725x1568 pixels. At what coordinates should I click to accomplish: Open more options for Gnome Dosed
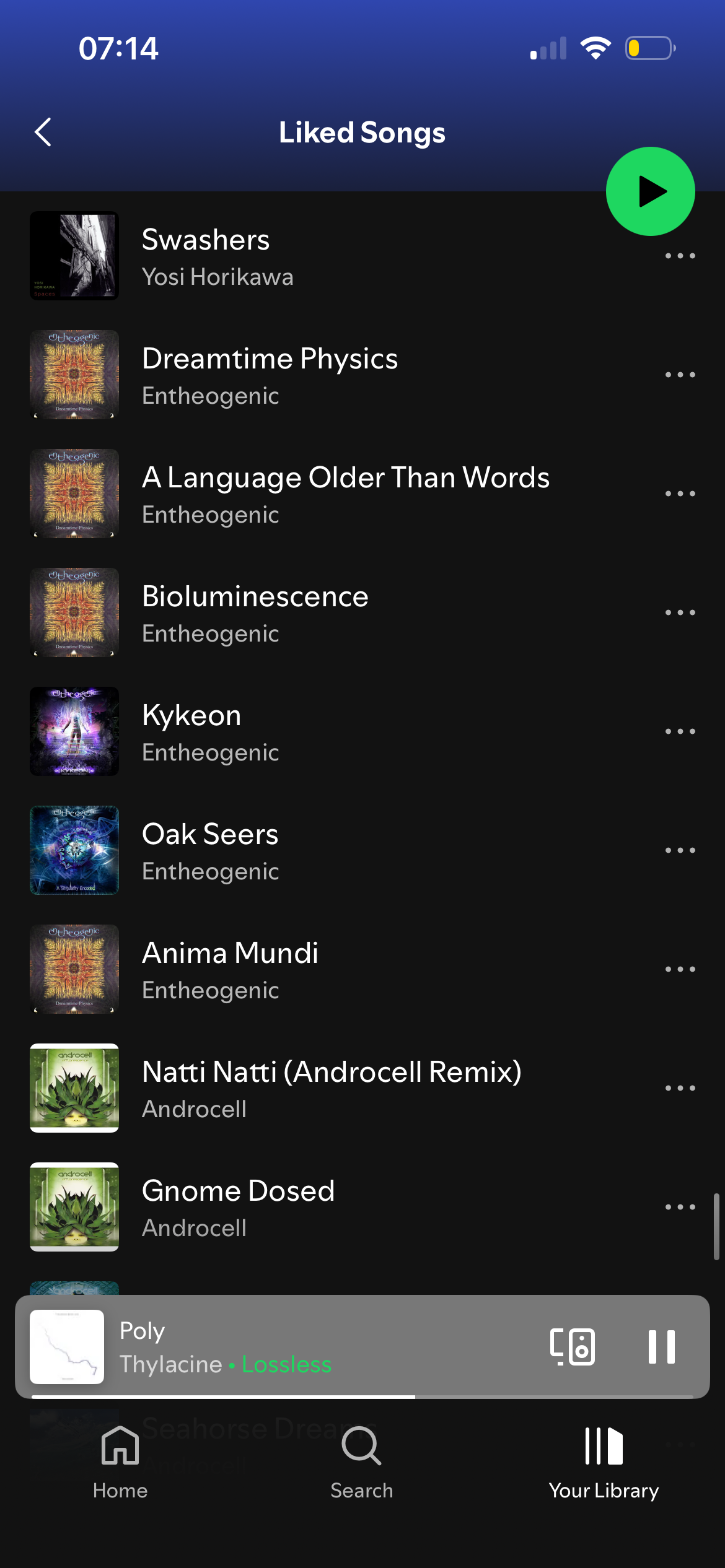coord(680,1207)
